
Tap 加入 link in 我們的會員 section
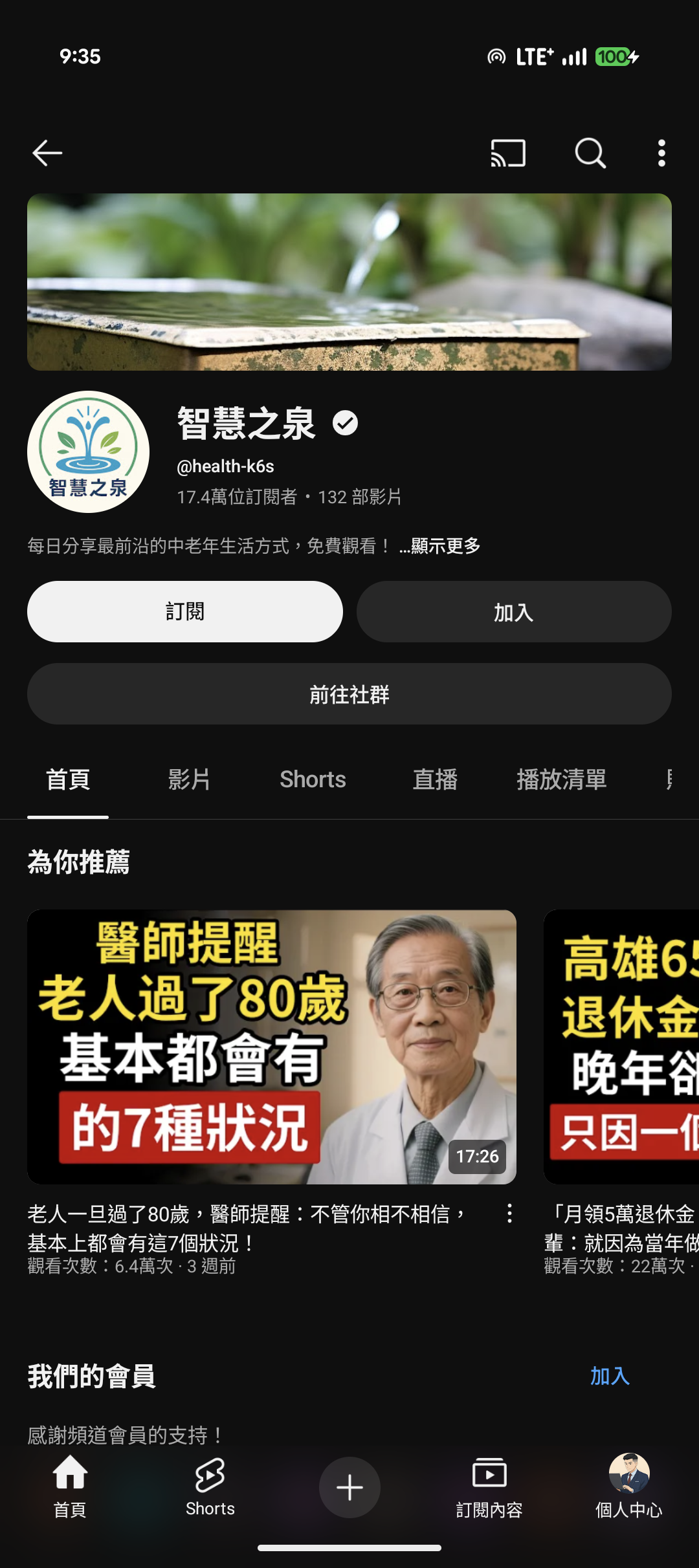coord(609,1376)
